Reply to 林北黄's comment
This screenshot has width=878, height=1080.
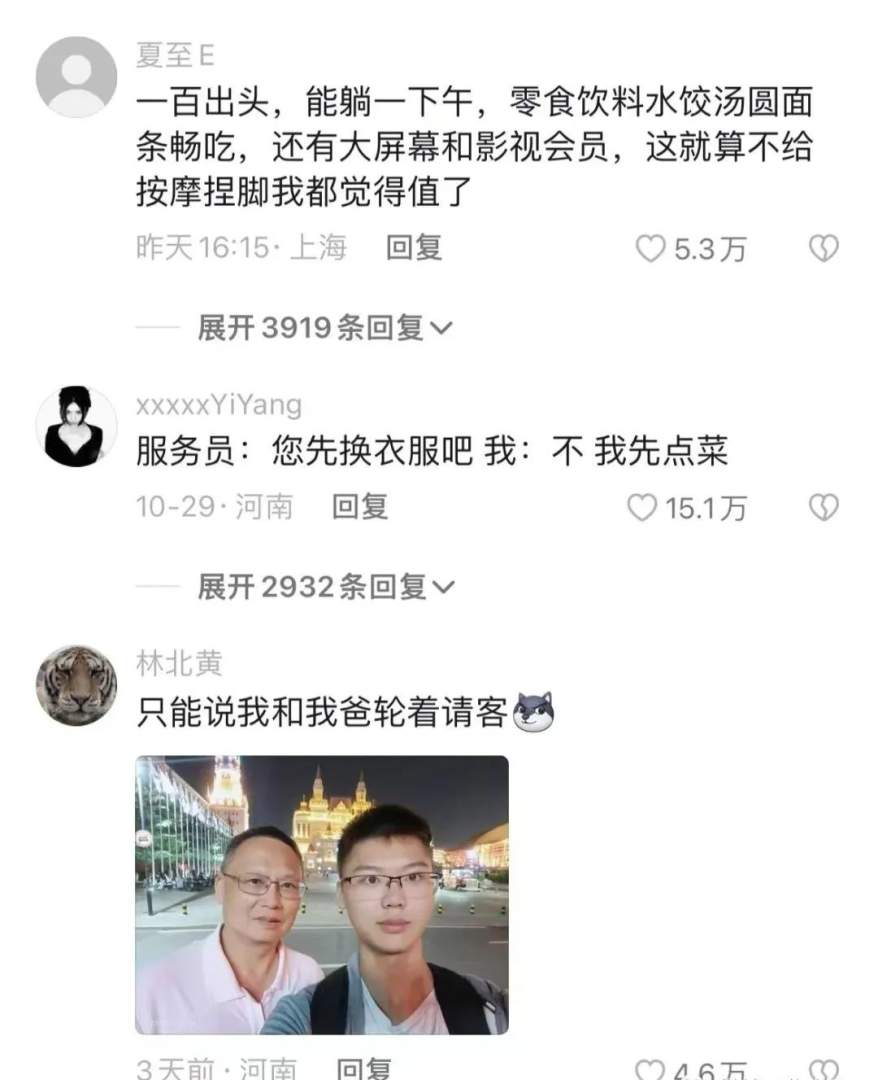click(362, 1068)
